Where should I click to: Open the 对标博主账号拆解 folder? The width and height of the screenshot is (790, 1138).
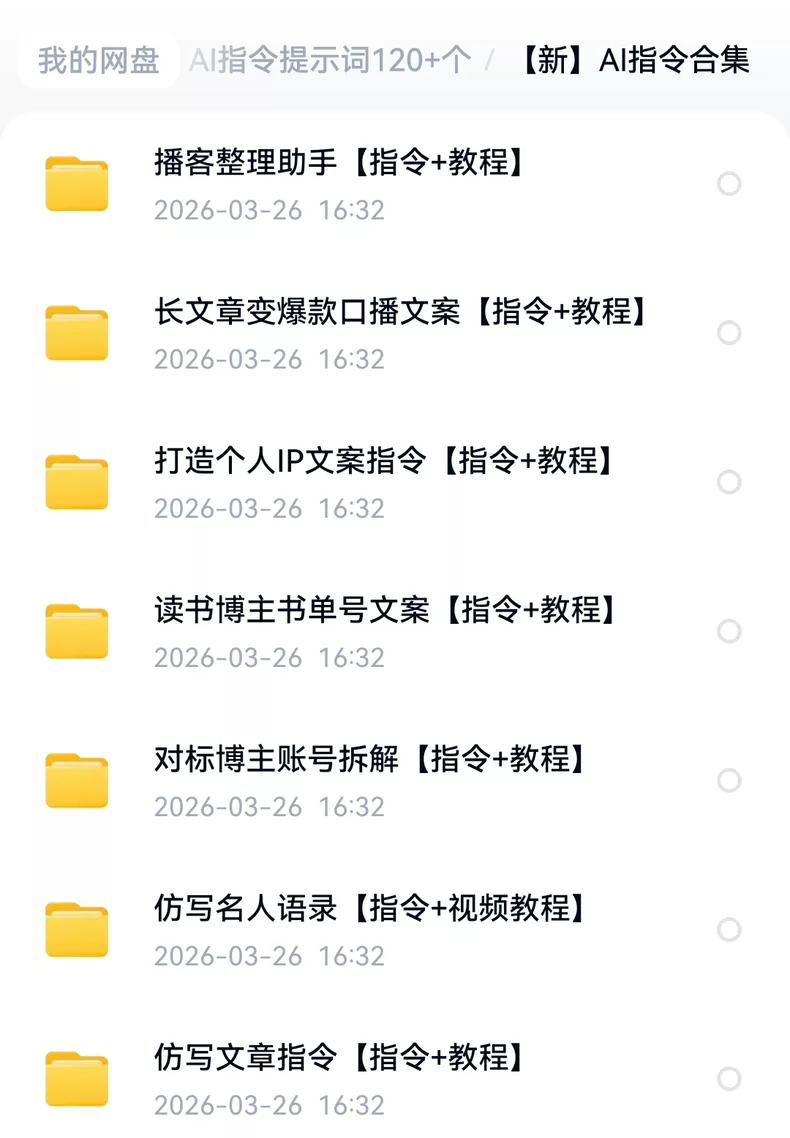click(370, 759)
